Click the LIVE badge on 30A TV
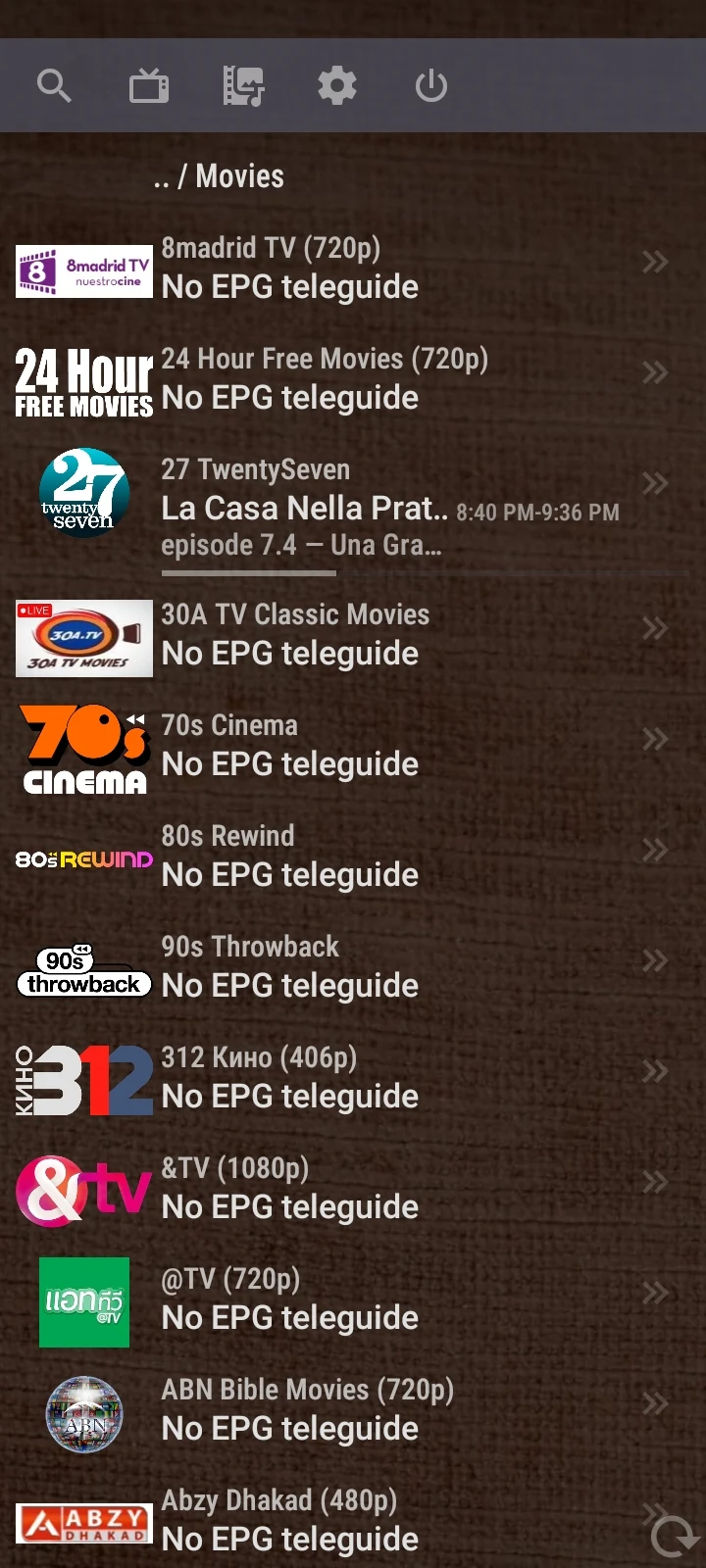706x1568 pixels. point(33,608)
